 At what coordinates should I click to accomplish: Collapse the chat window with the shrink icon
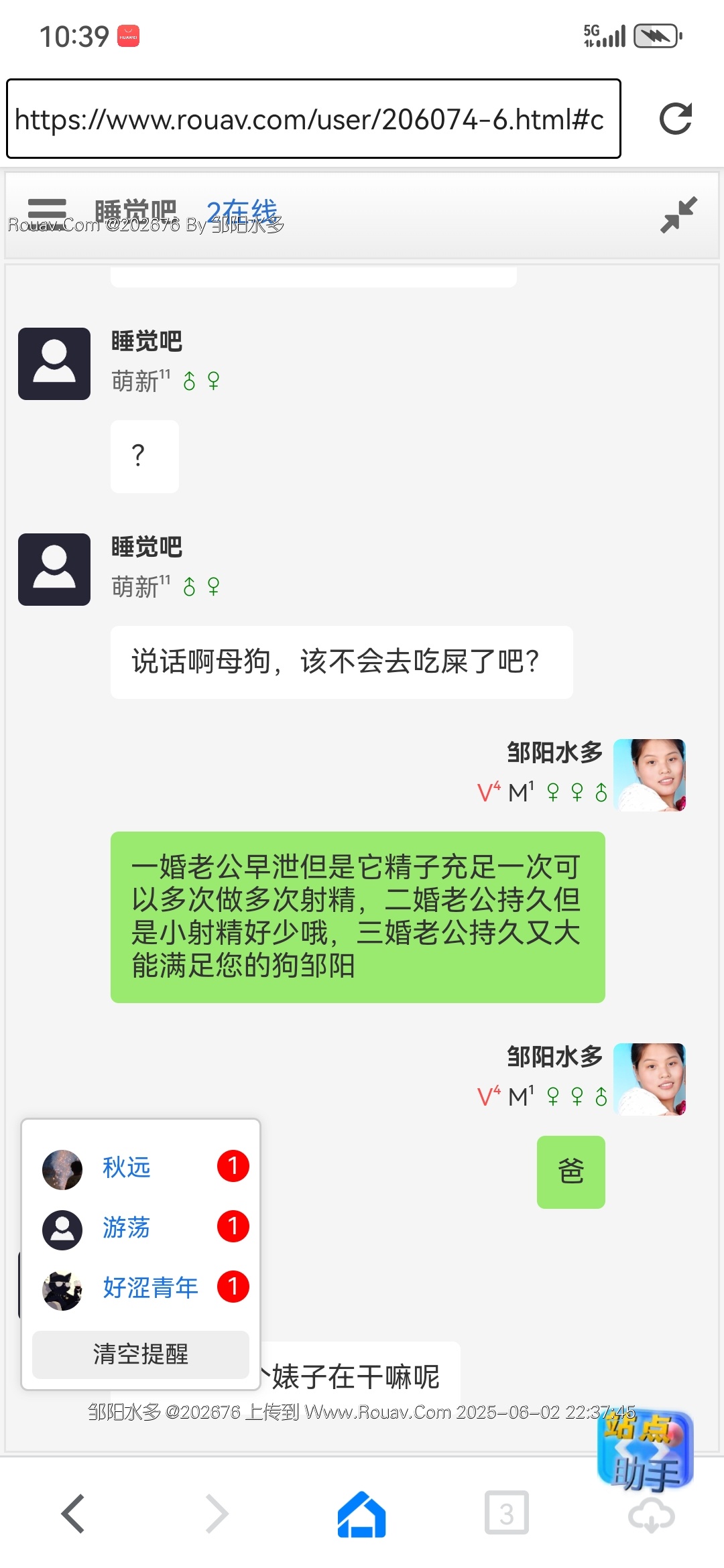pos(678,215)
